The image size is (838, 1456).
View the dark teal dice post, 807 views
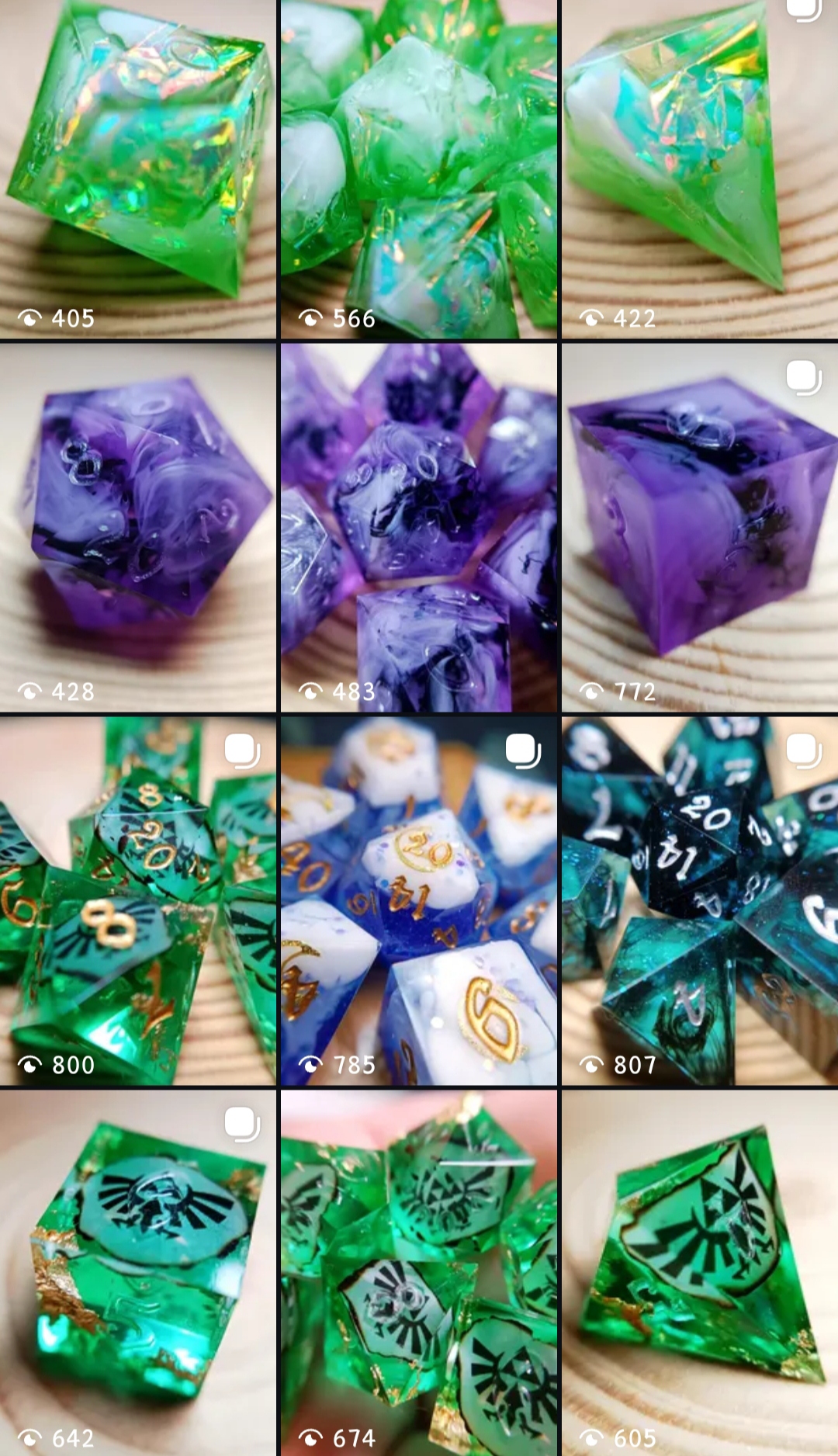[700, 900]
